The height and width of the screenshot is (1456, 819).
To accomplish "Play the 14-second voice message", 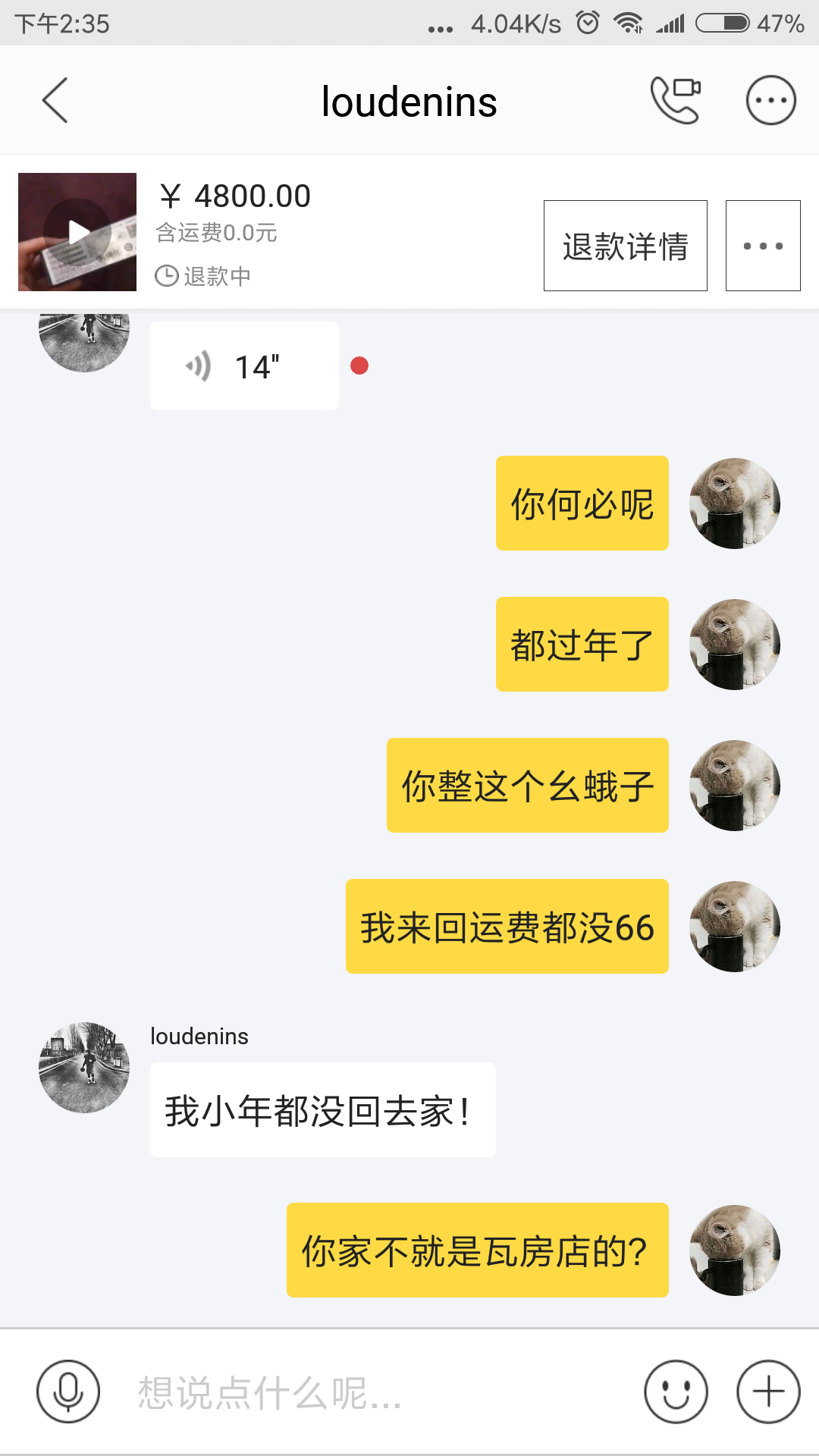I will coord(244,365).
